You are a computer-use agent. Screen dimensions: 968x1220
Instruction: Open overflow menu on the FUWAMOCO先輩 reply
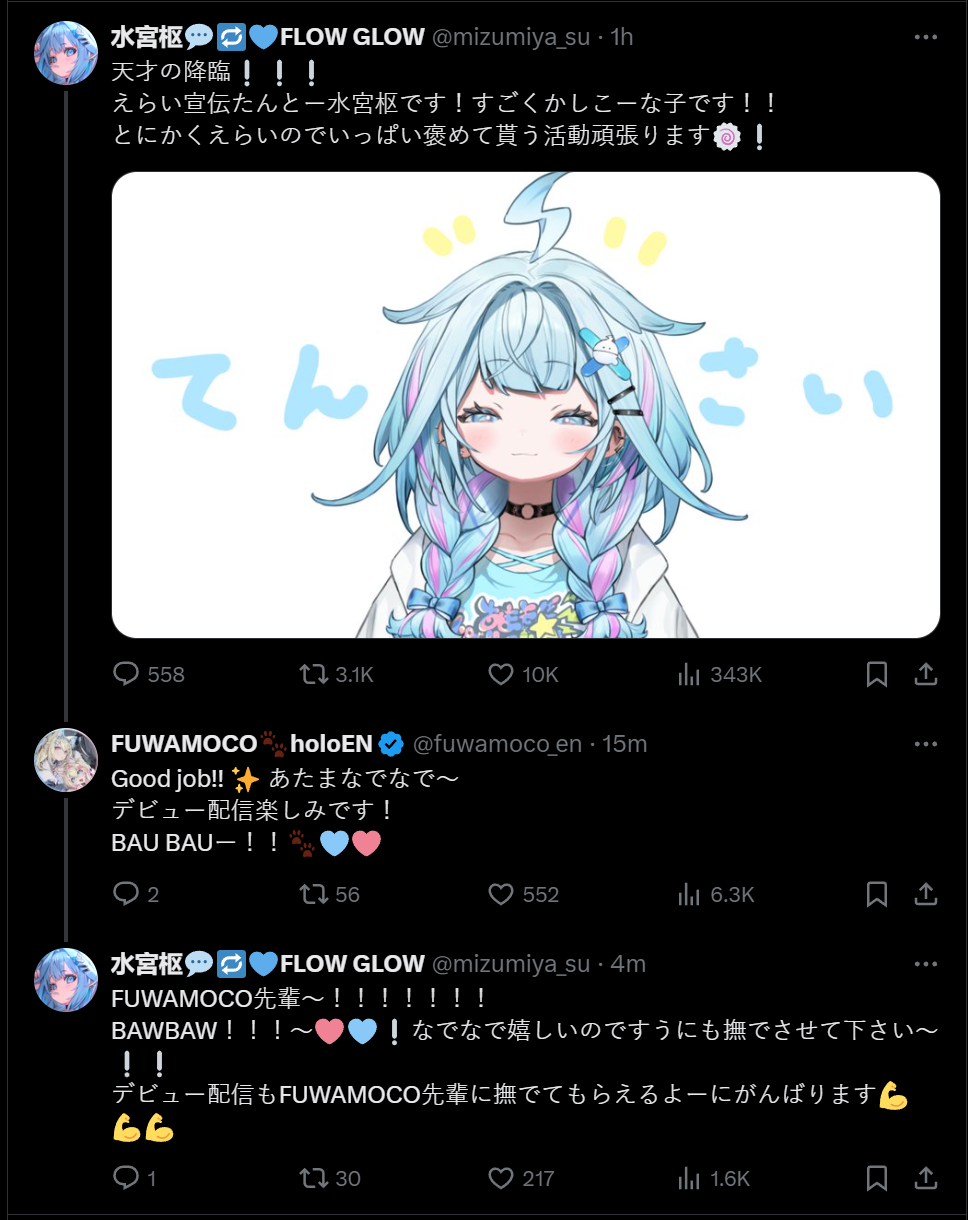(926, 964)
